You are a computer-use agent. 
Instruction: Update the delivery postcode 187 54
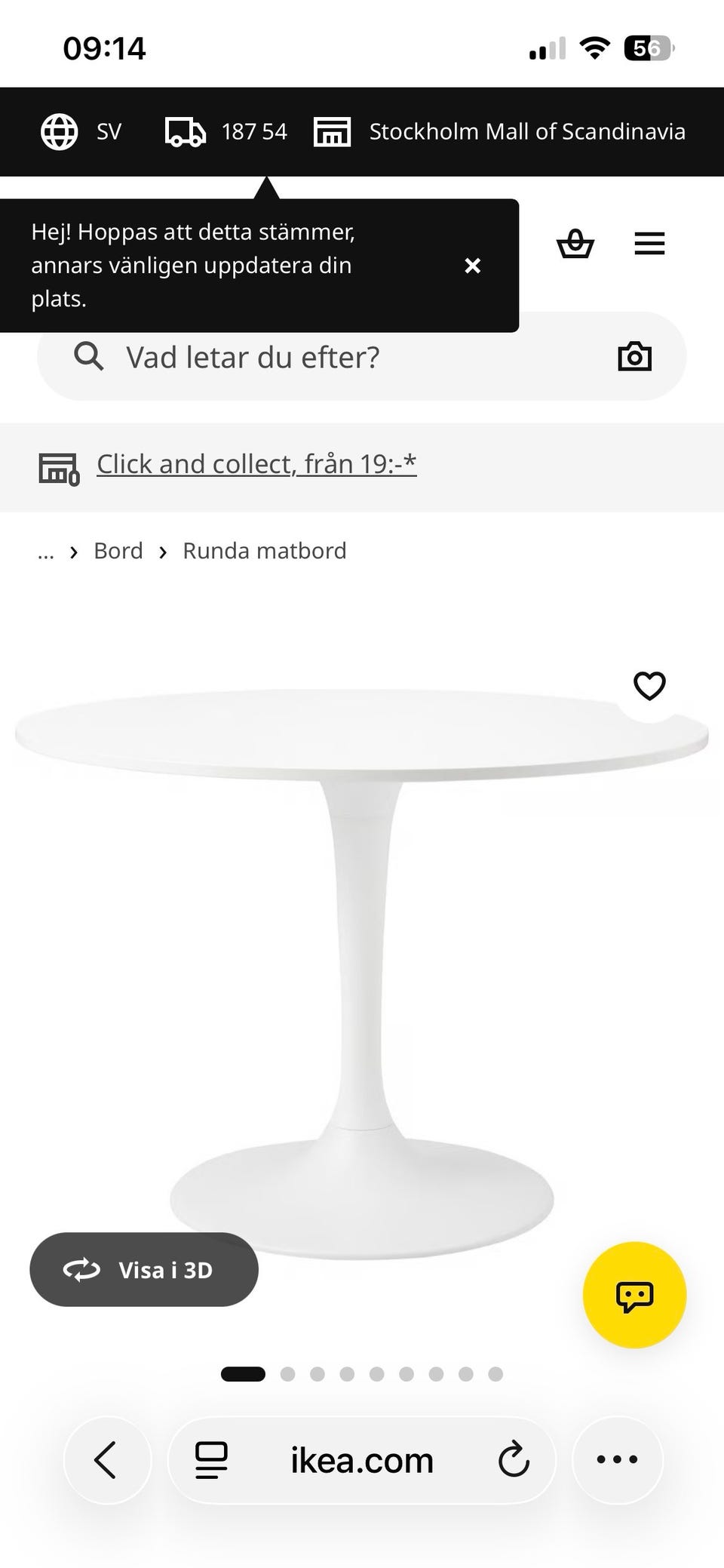(225, 132)
